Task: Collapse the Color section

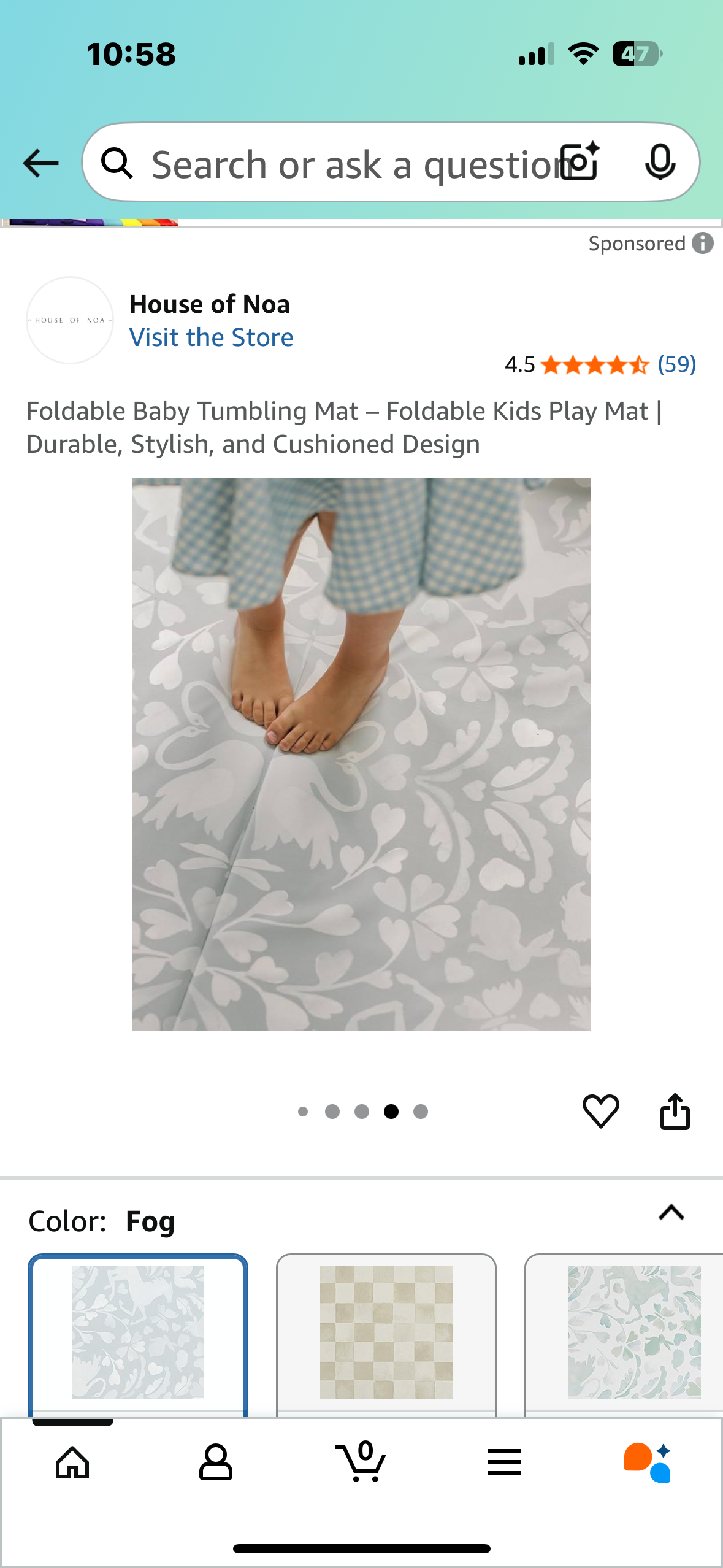Action: pyautogui.click(x=671, y=1213)
